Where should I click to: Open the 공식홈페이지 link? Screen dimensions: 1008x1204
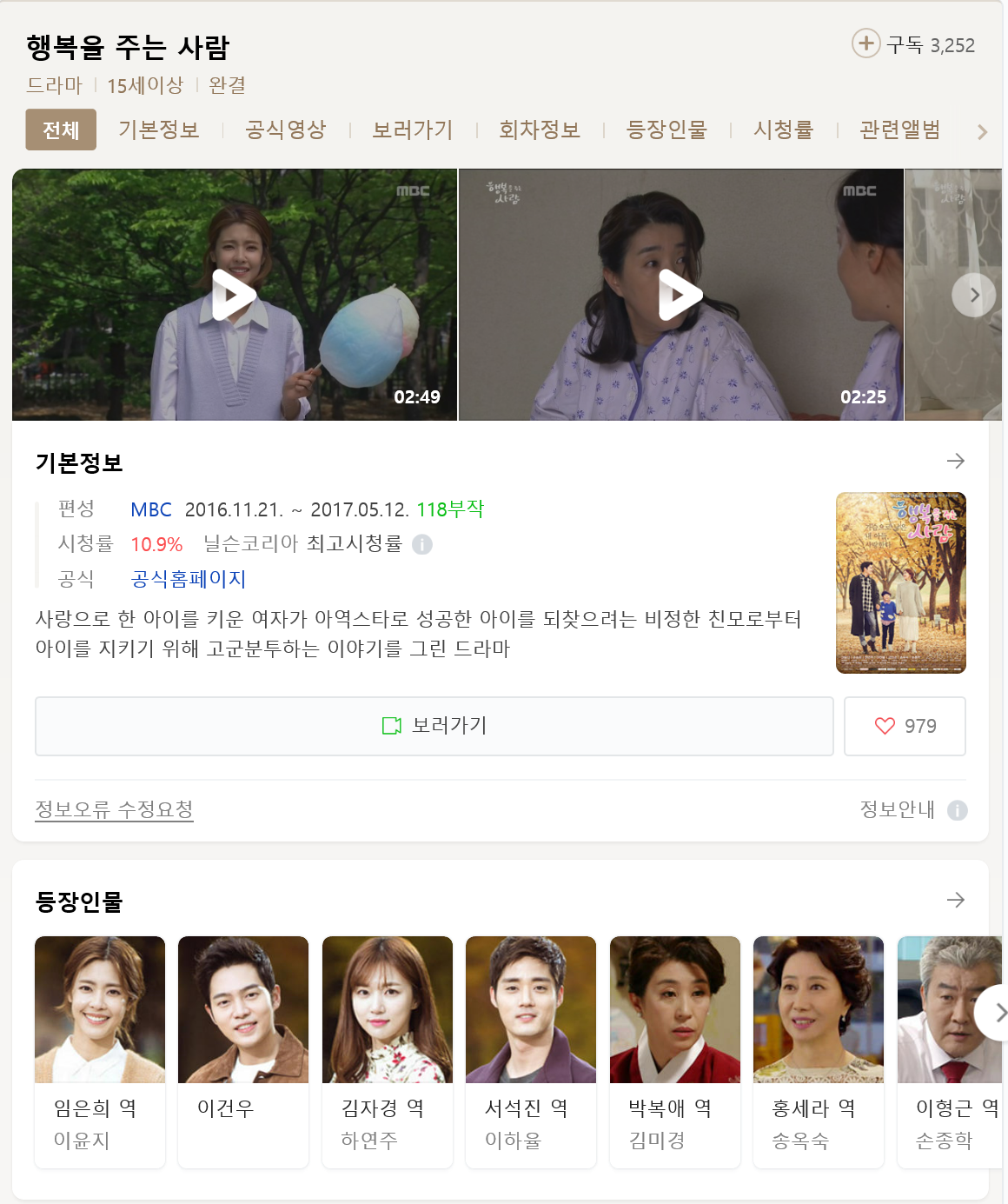tap(189, 579)
